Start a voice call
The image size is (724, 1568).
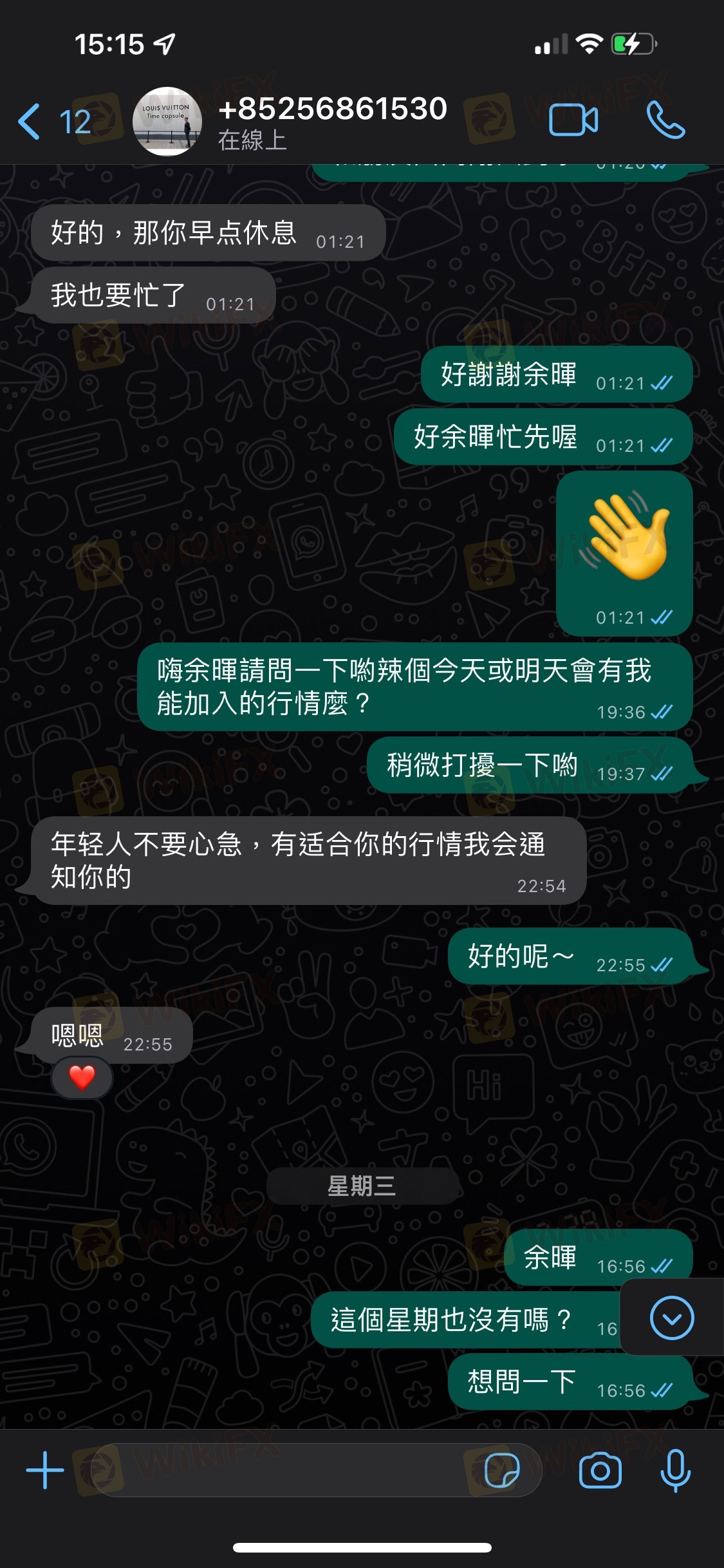(x=665, y=120)
